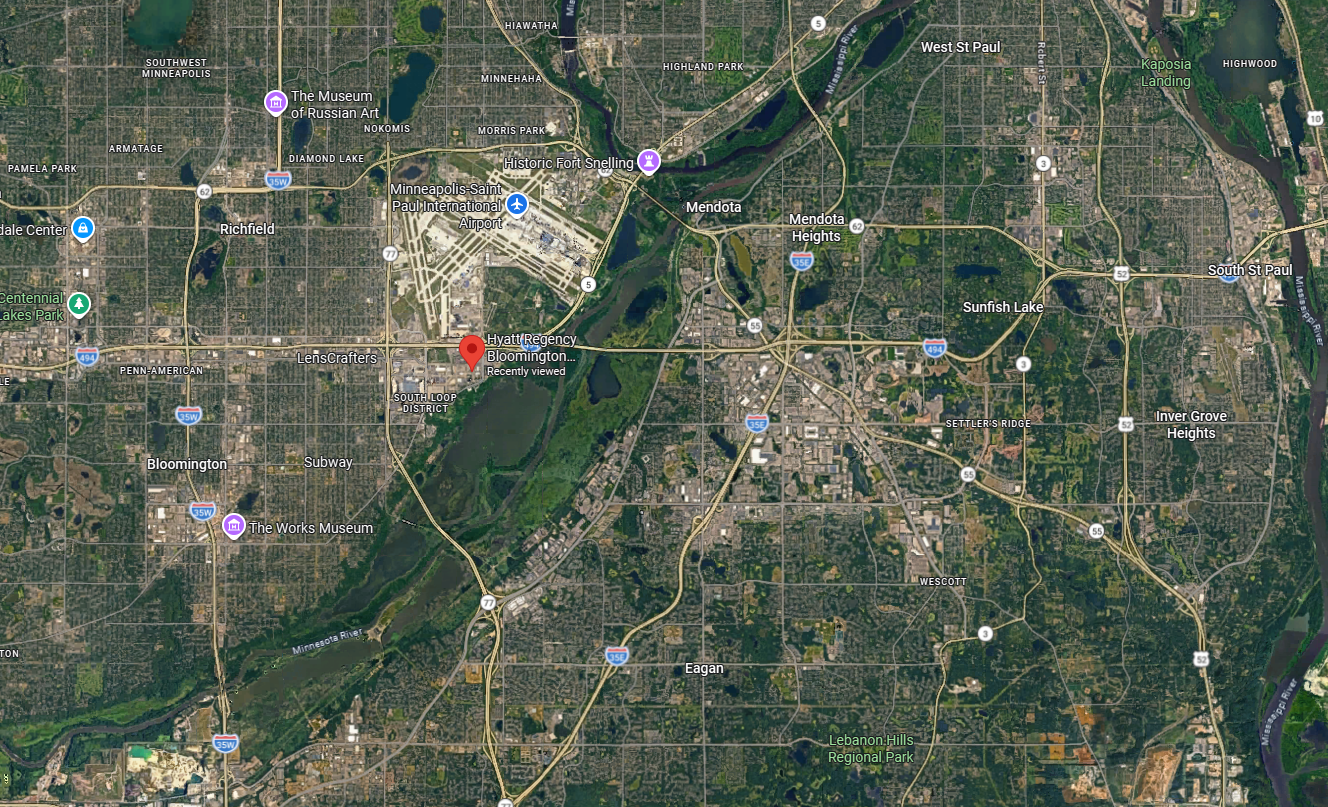Open the red Hyatt Regency Bloomington pin
The height and width of the screenshot is (807, 1328).
click(472, 352)
